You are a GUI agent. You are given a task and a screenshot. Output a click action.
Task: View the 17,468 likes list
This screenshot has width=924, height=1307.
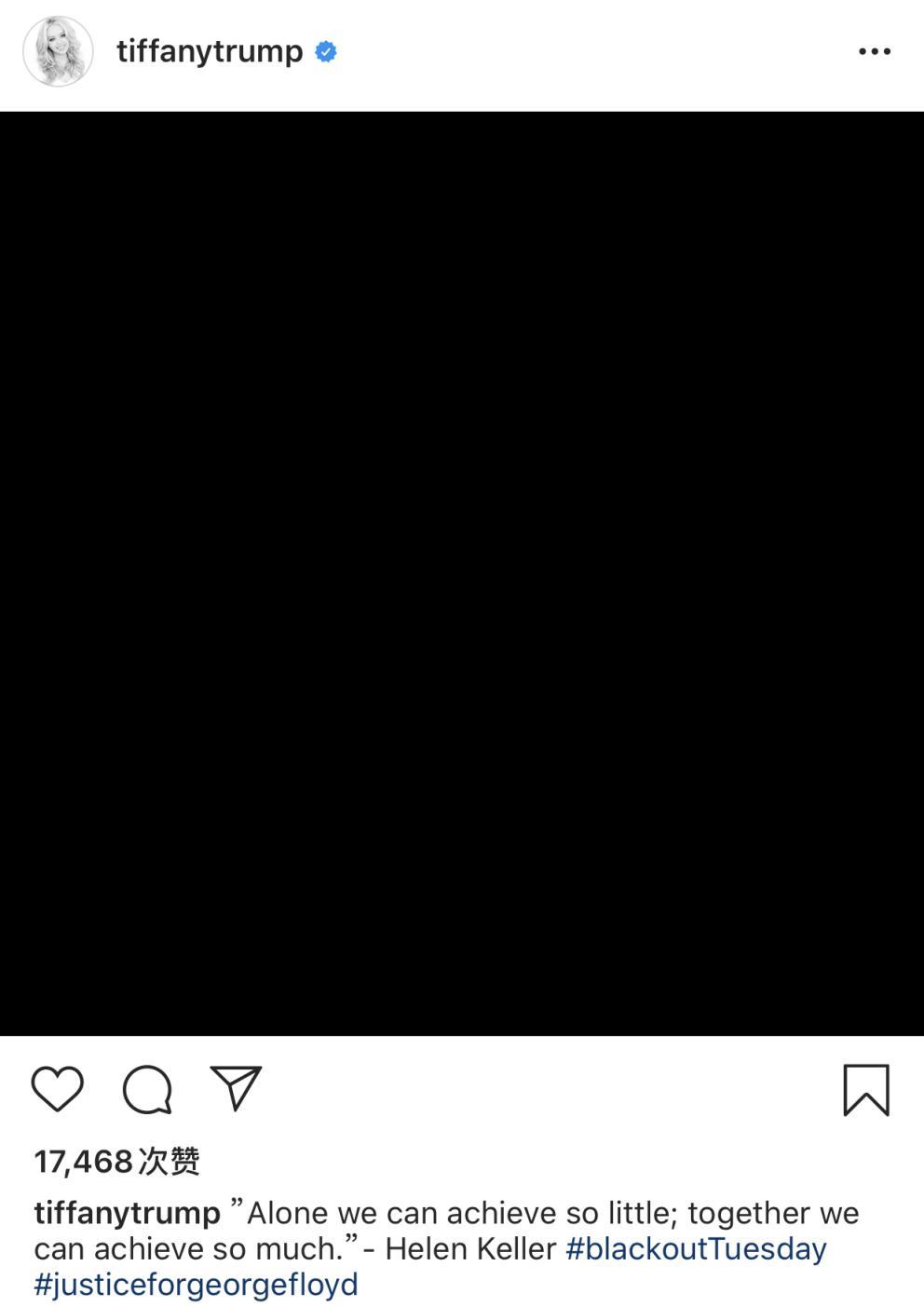[x=116, y=1162]
